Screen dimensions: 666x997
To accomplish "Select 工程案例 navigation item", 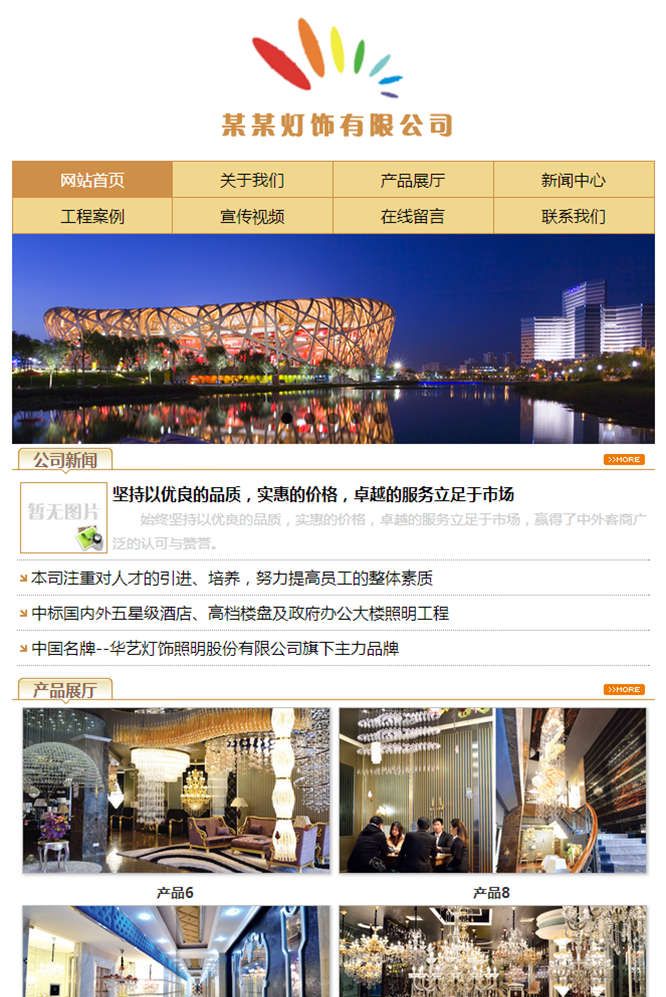I will click(92, 216).
